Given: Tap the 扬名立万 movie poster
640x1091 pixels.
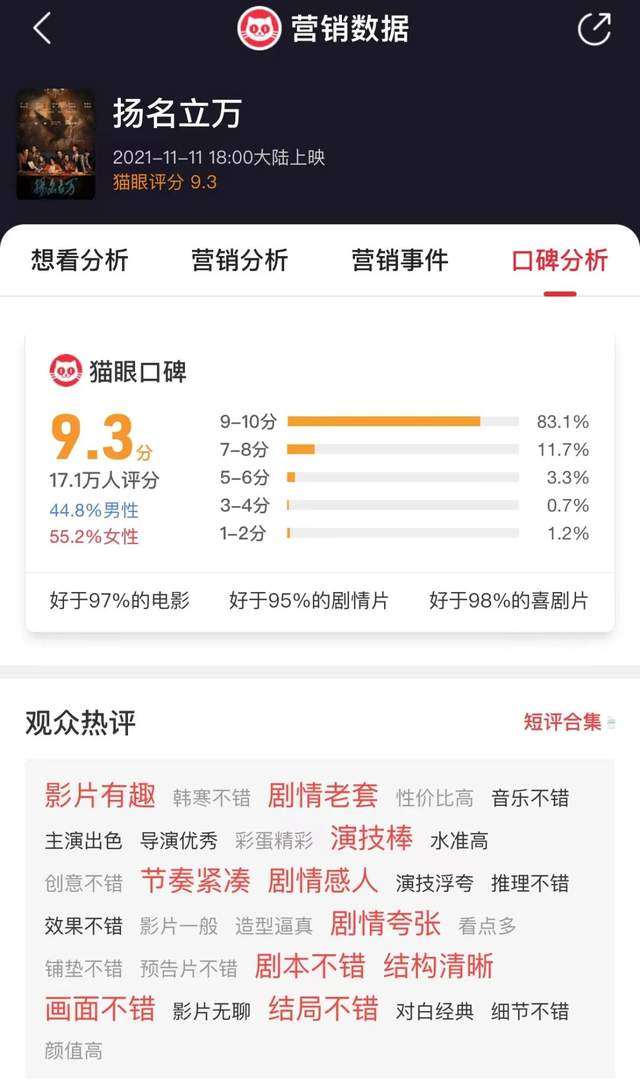Looking at the screenshot, I should [x=56, y=144].
